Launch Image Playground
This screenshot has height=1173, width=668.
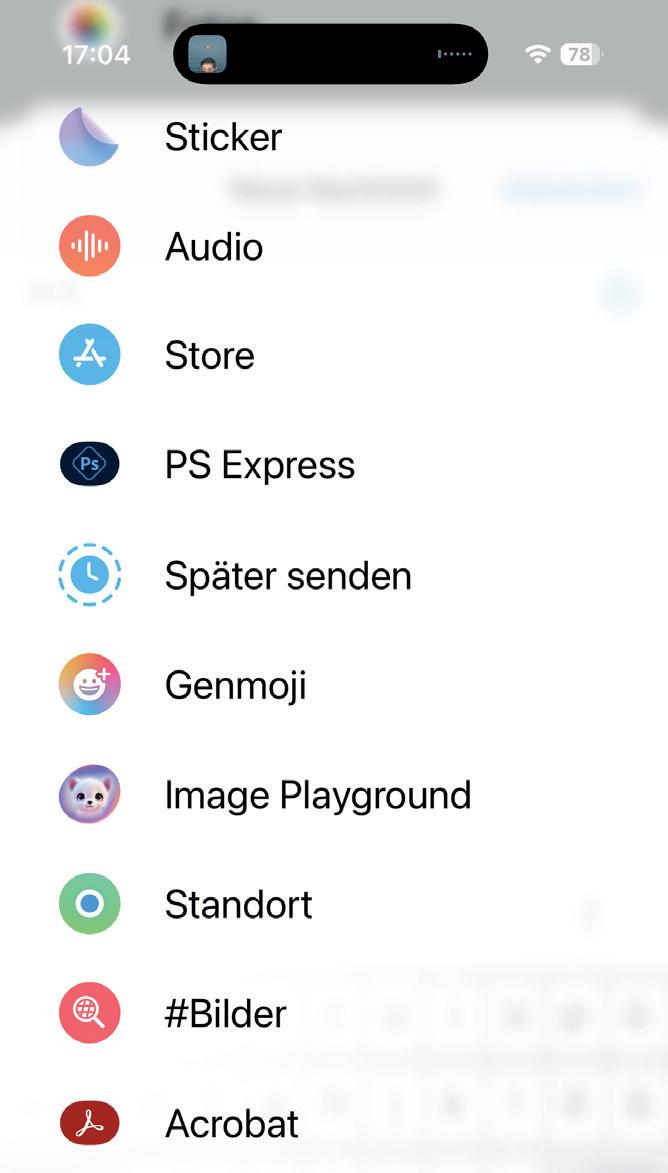pyautogui.click(x=317, y=796)
